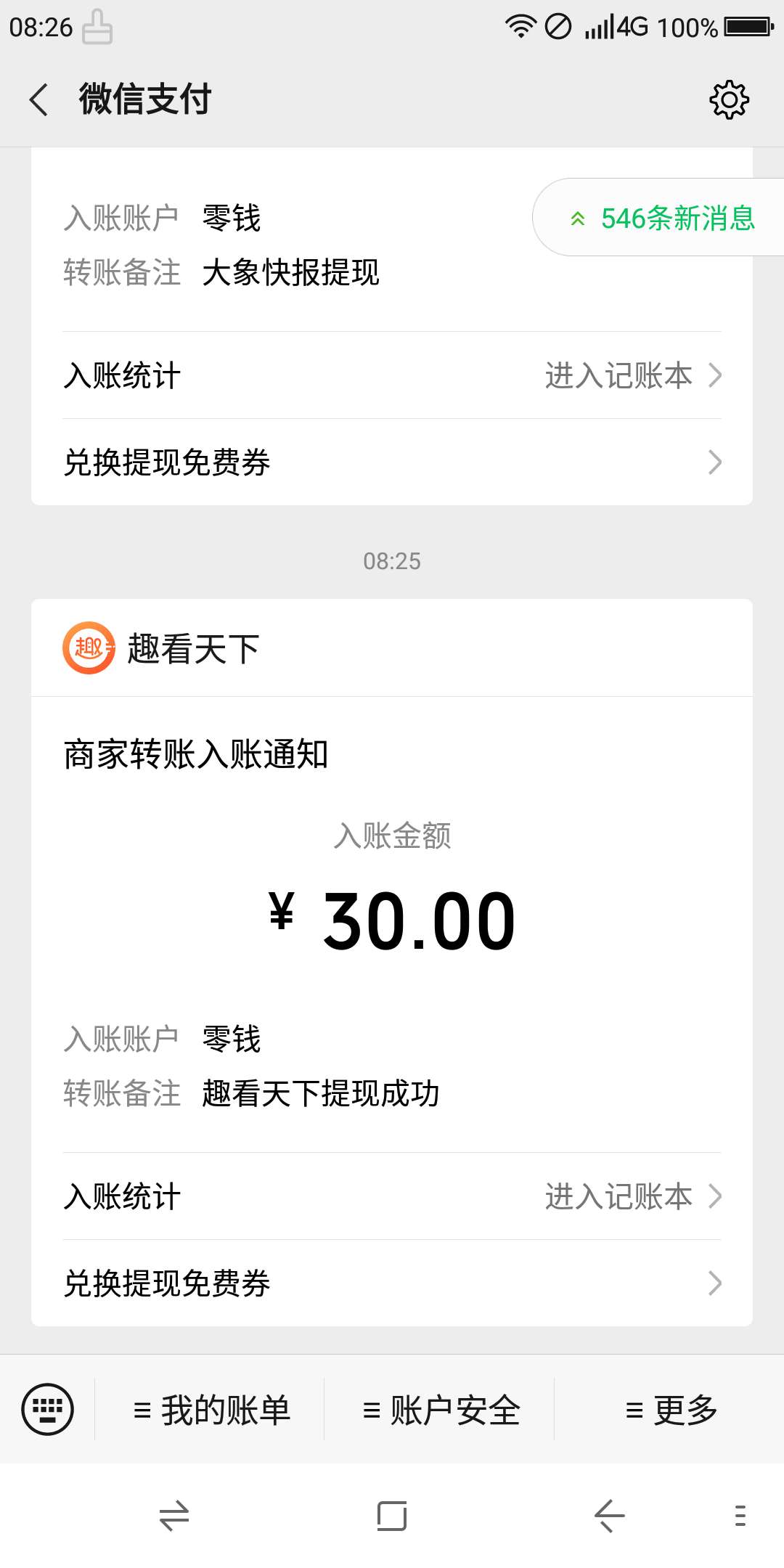Go back from 微信支付
Image resolution: width=784 pixels, height=1568 pixels.
click(39, 99)
